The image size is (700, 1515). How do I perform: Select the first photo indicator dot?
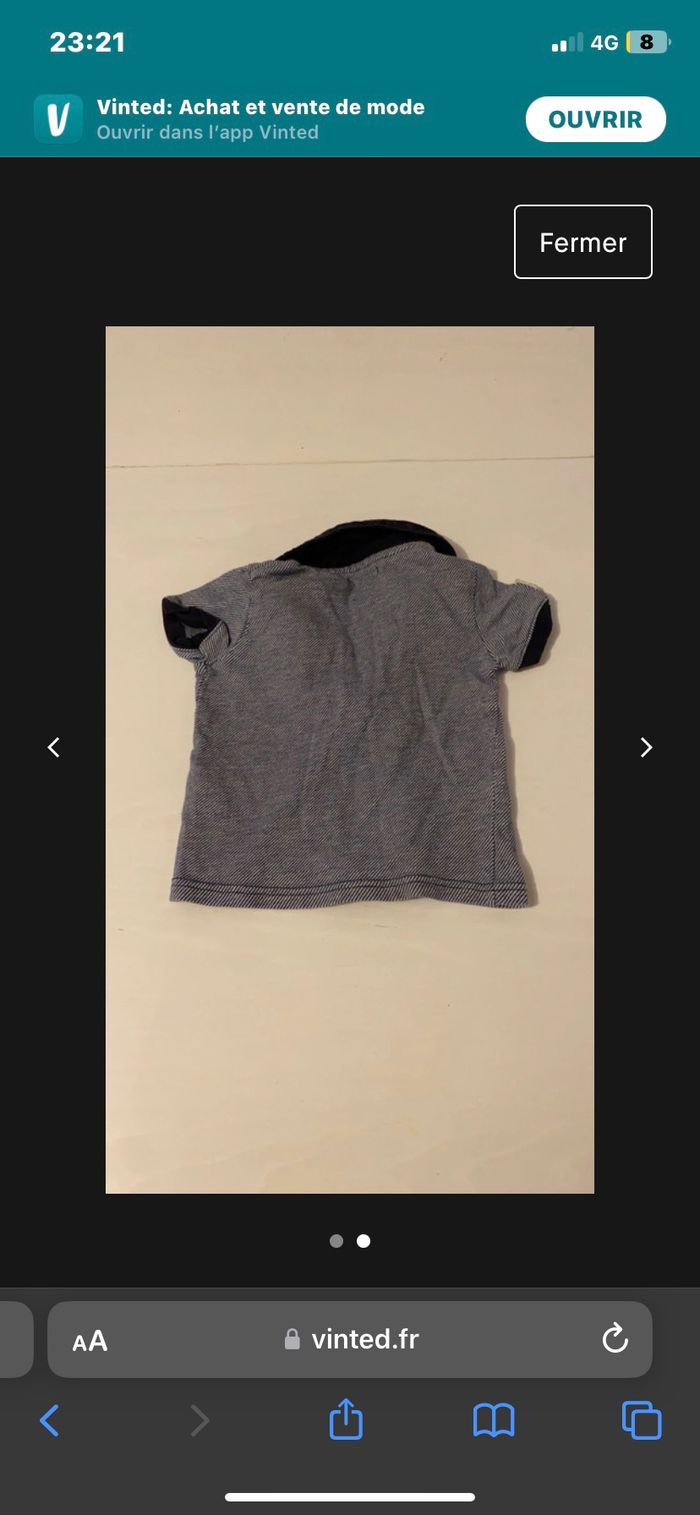tap(336, 1241)
